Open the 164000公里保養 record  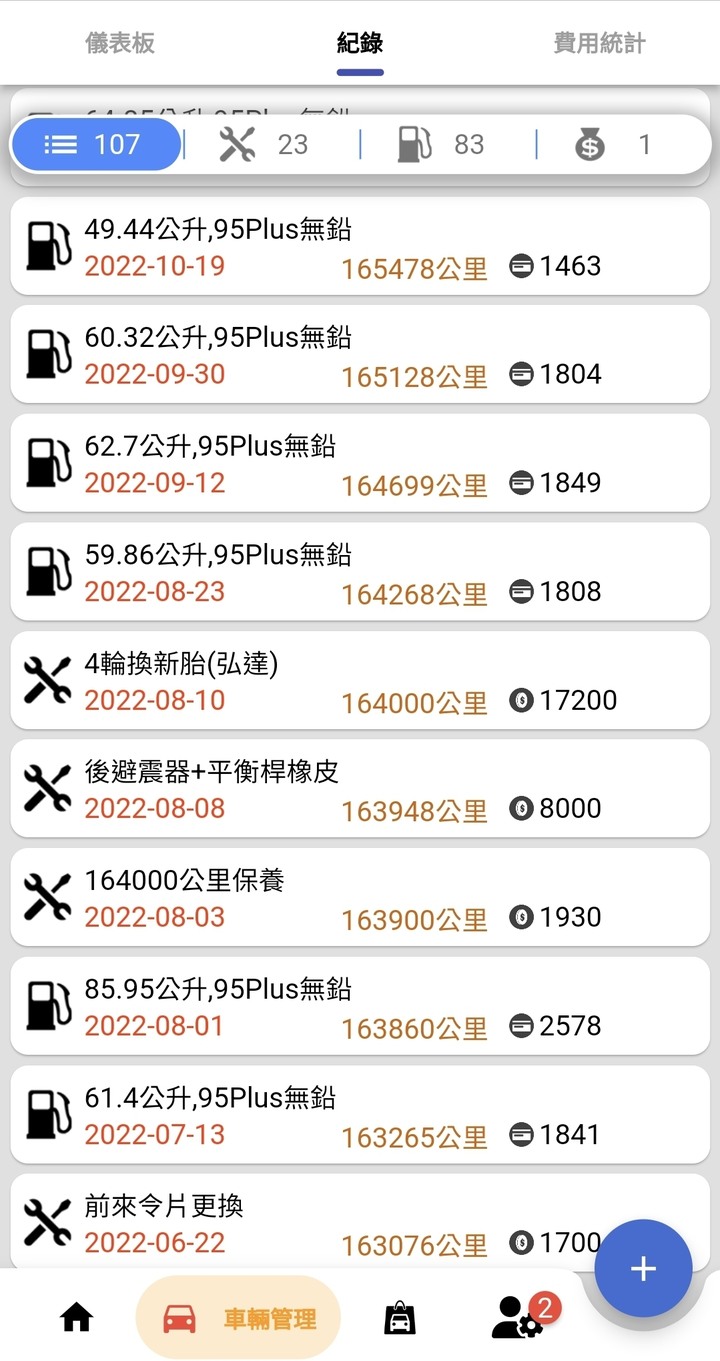click(x=360, y=898)
